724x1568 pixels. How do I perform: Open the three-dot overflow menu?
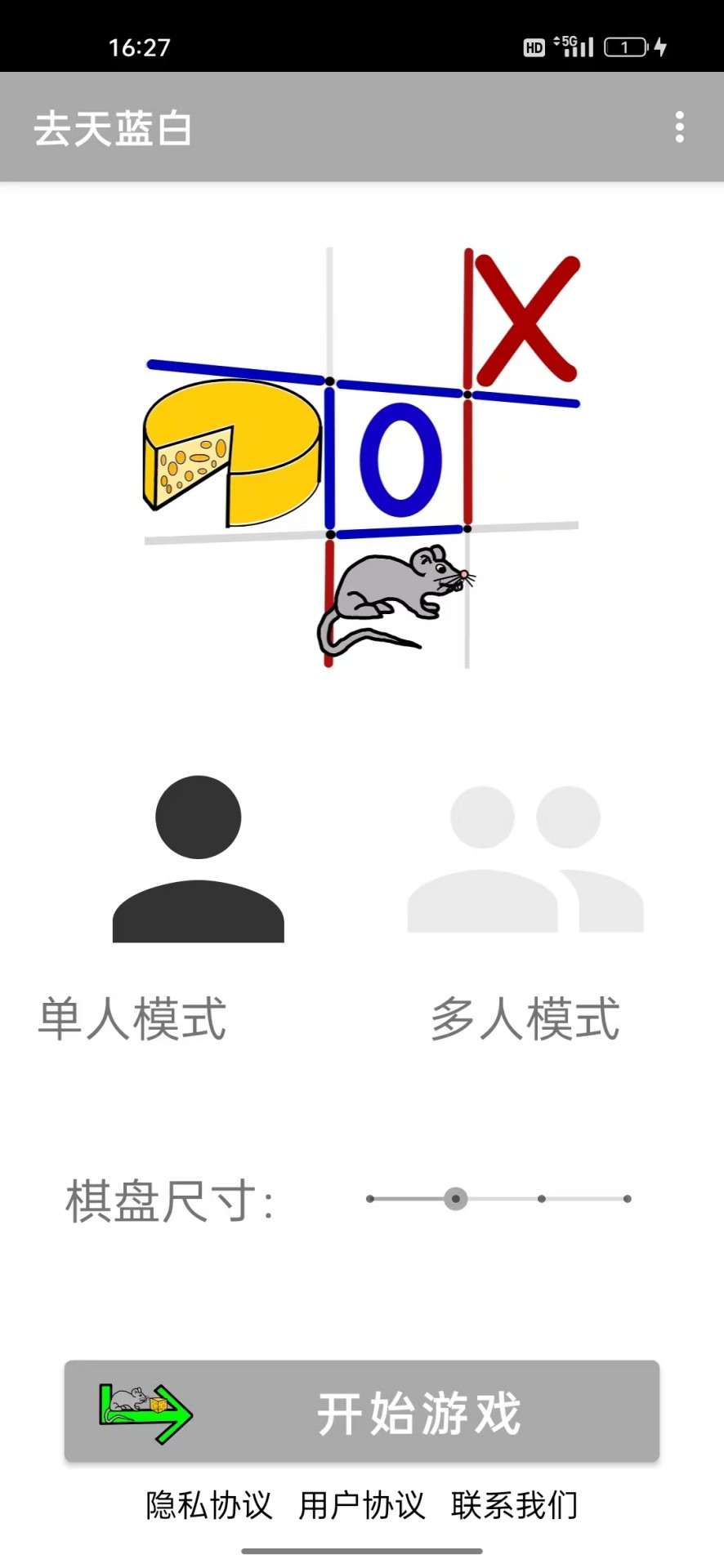679,127
